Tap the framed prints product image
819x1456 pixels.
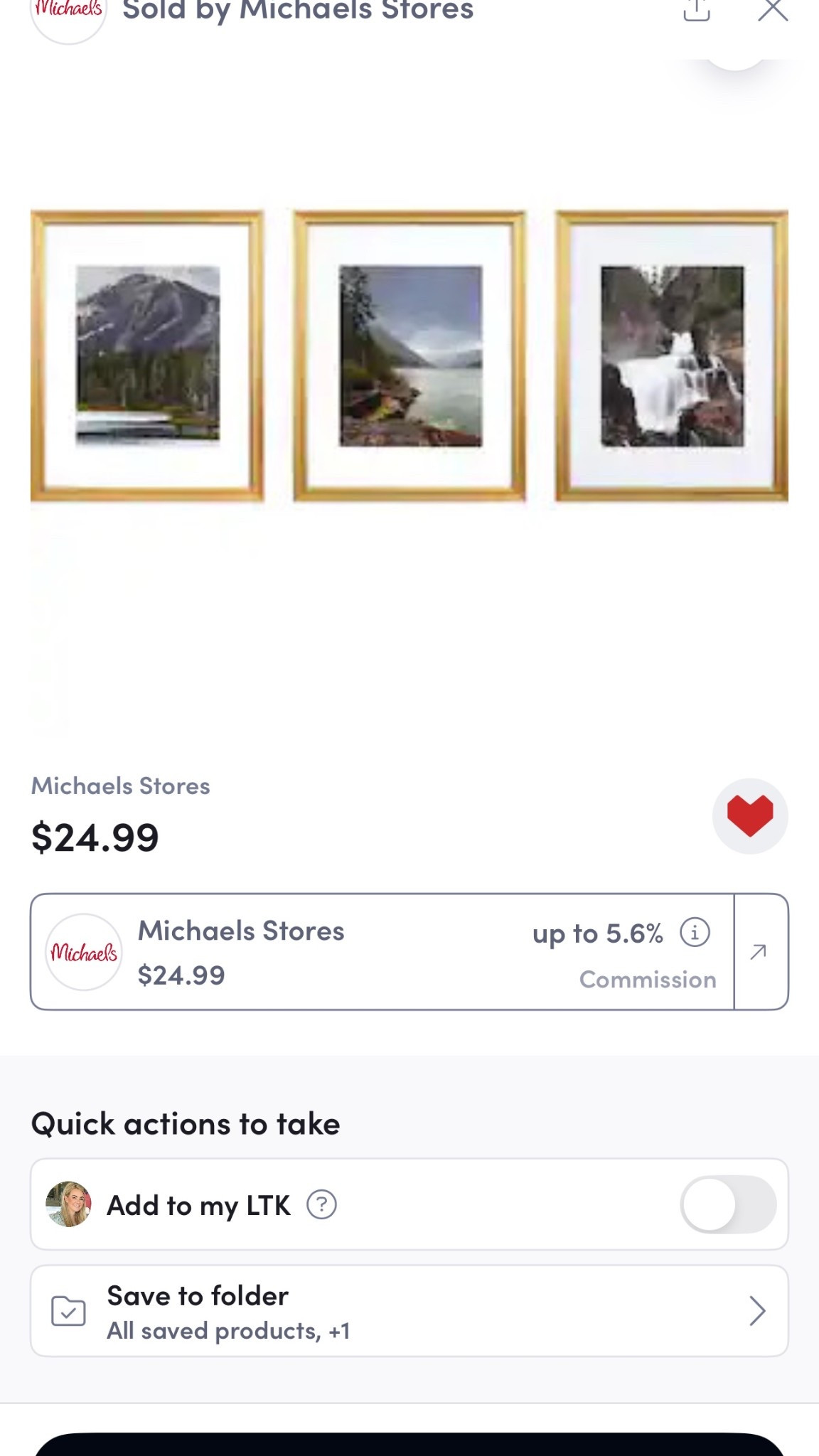pos(409,356)
